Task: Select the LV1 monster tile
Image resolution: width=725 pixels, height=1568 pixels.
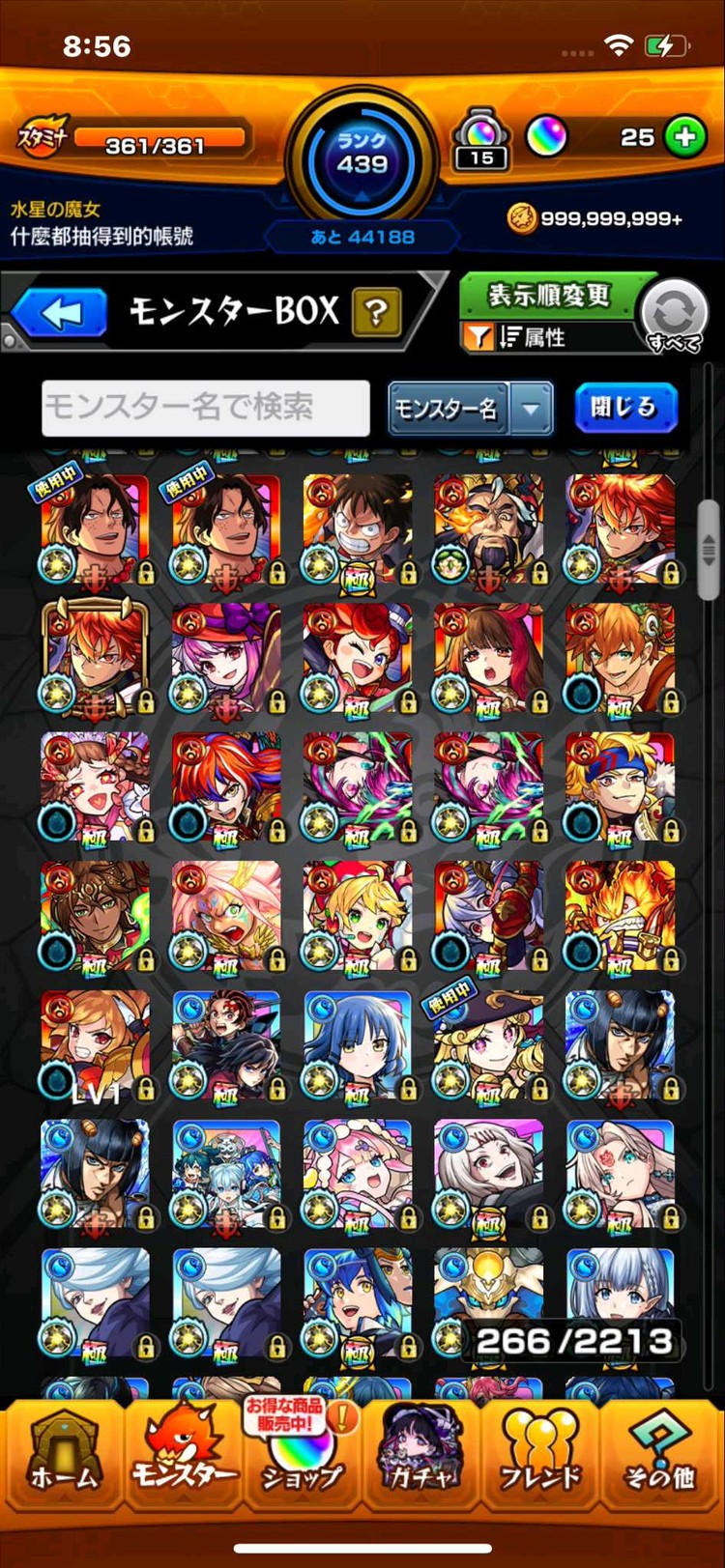Action: click(x=96, y=1045)
